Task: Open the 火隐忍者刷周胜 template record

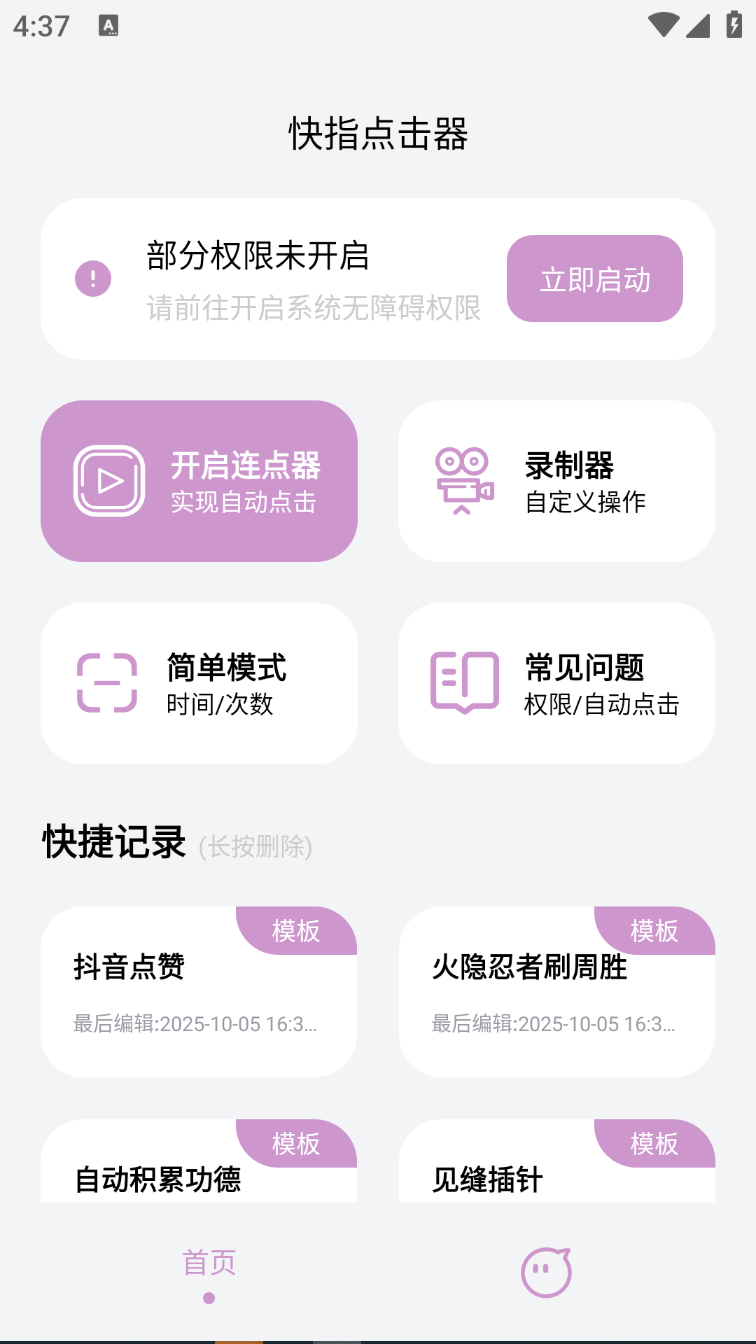Action: [x=556, y=991]
